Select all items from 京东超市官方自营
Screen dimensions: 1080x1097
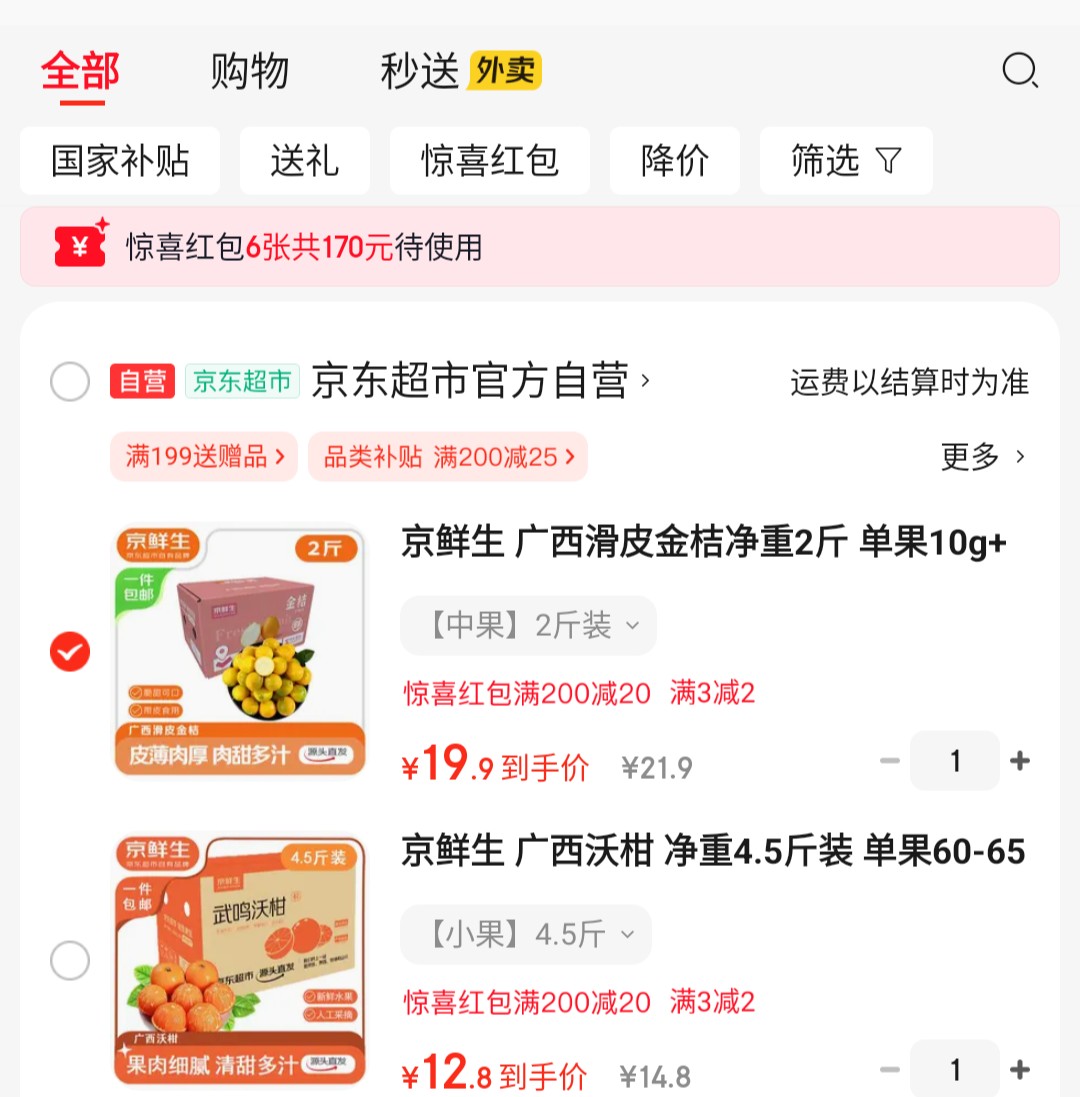(70, 381)
